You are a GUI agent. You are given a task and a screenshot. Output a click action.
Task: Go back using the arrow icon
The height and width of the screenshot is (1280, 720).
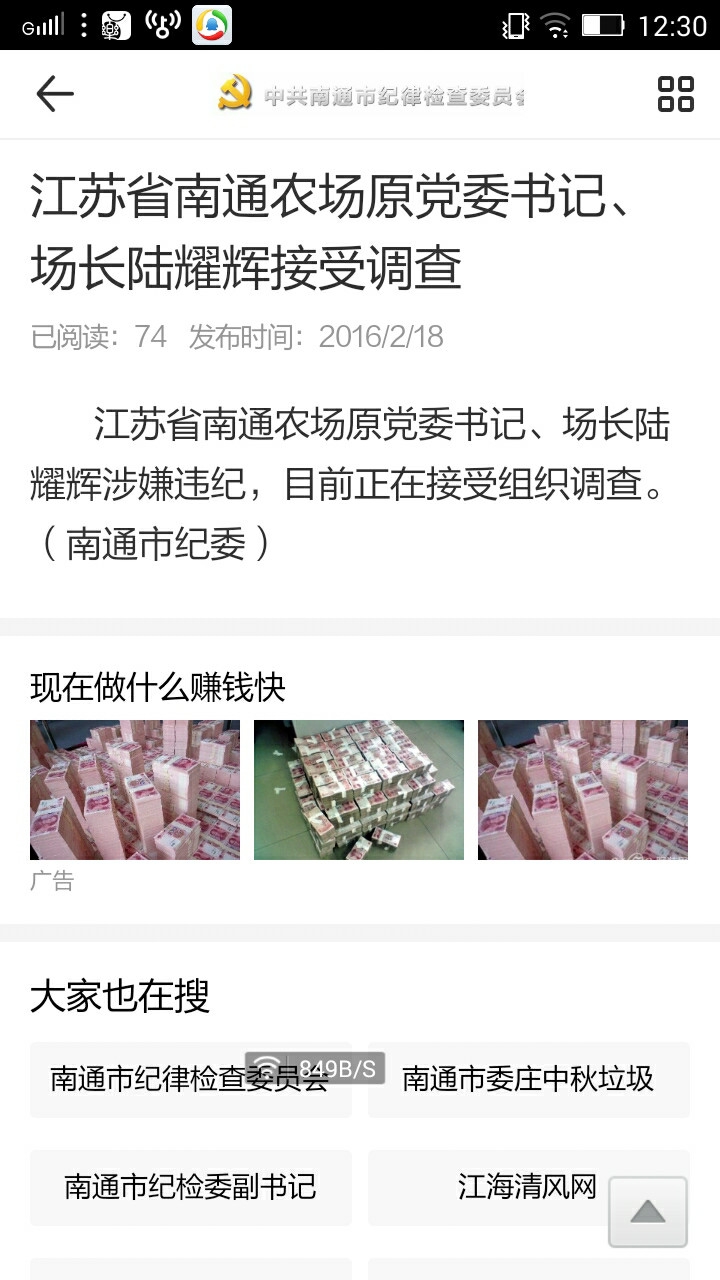[55, 94]
